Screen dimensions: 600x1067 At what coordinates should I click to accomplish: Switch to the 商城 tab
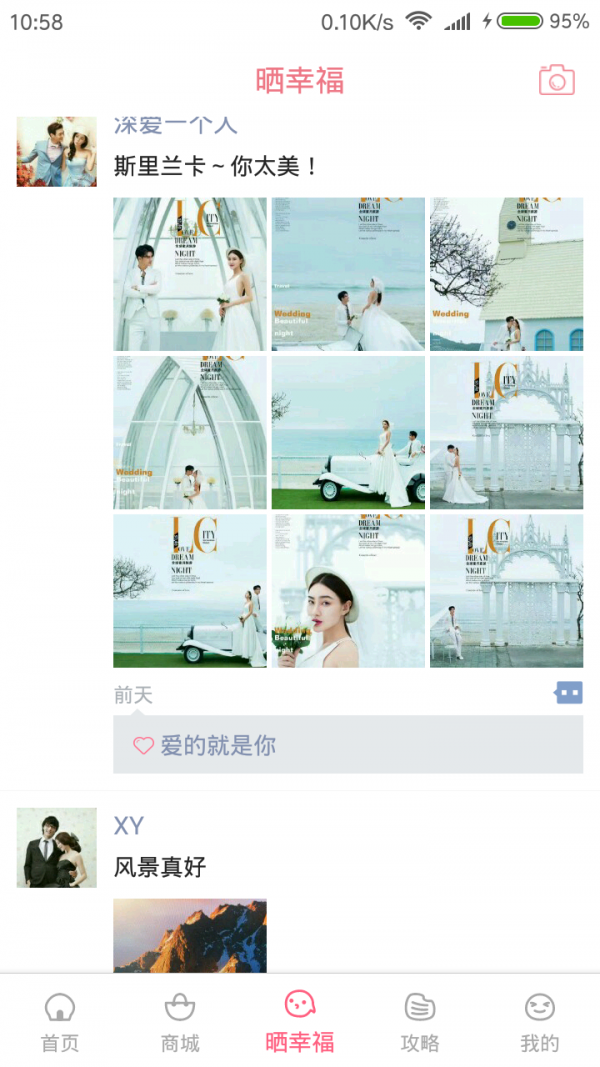[180, 1022]
